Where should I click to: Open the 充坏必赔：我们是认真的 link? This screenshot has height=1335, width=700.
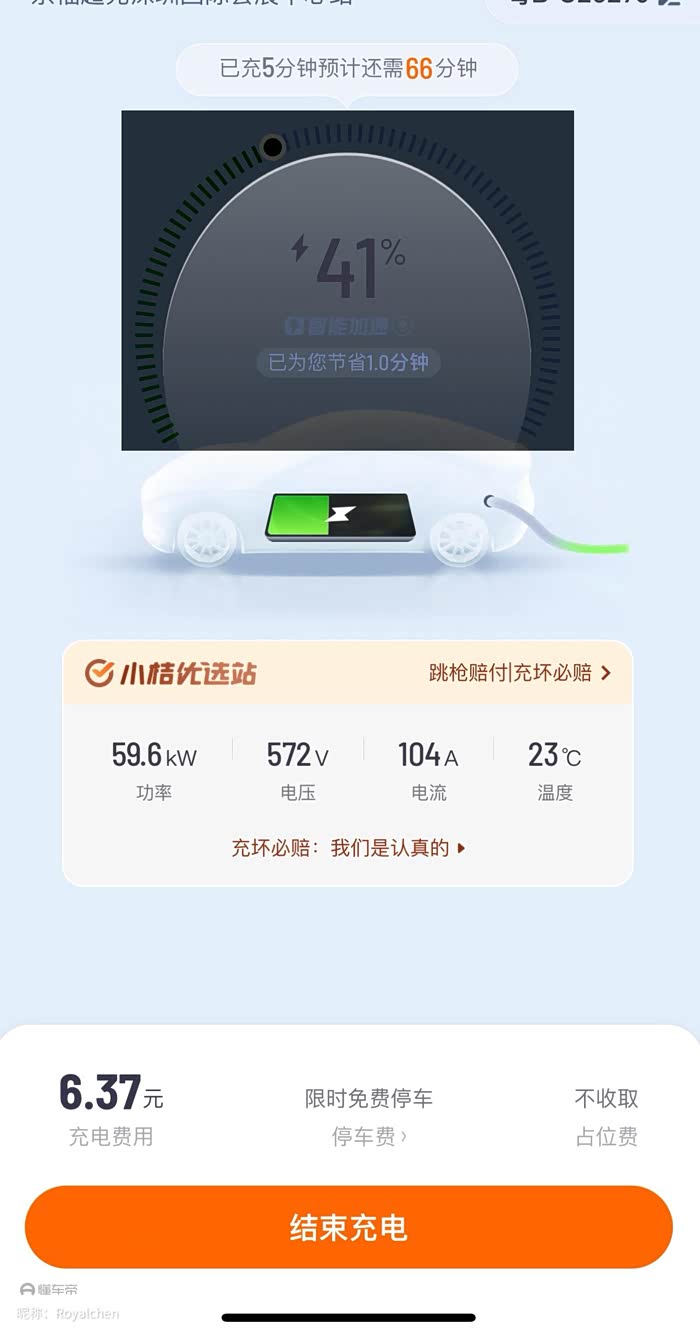[x=349, y=848]
